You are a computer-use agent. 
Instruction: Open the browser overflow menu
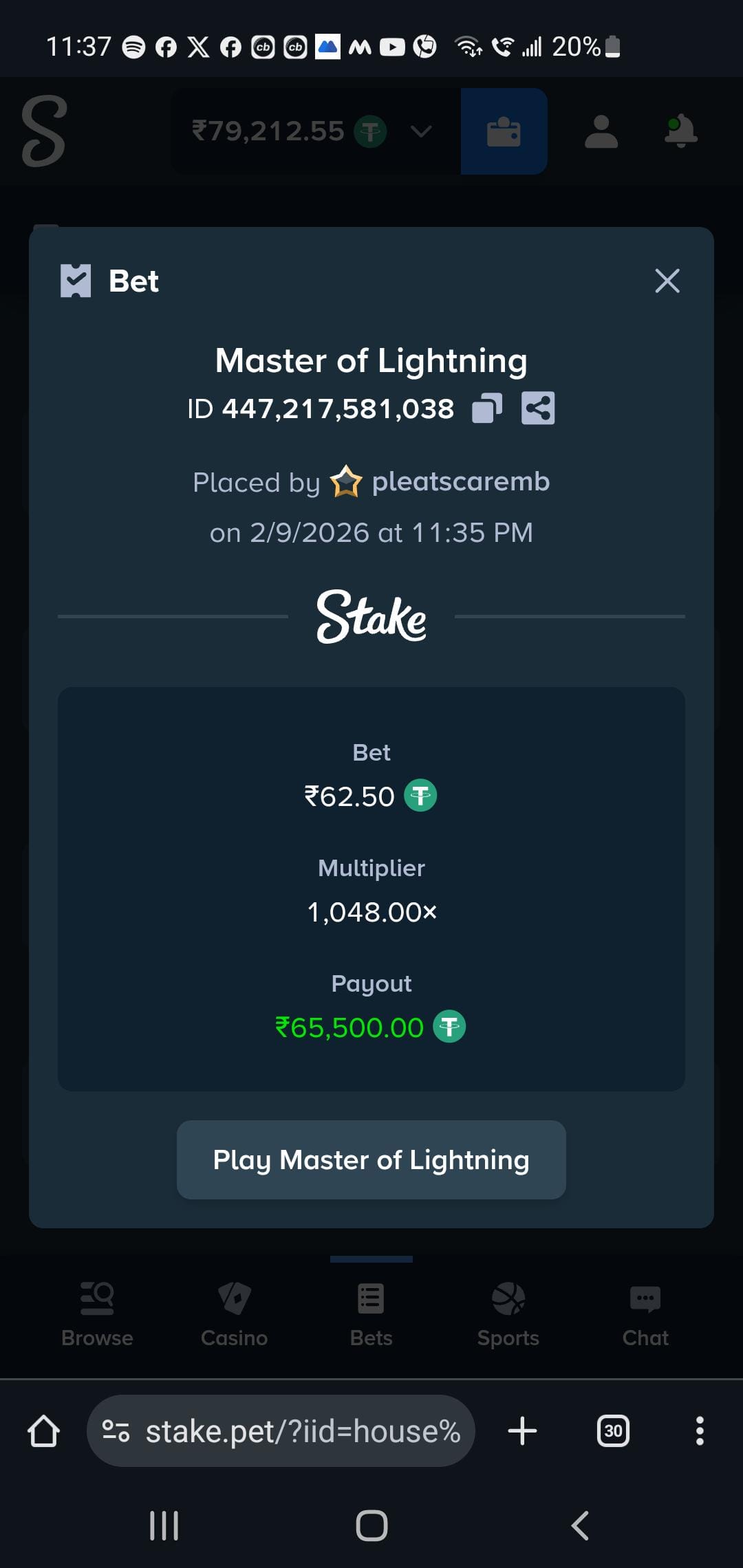pos(700,1431)
